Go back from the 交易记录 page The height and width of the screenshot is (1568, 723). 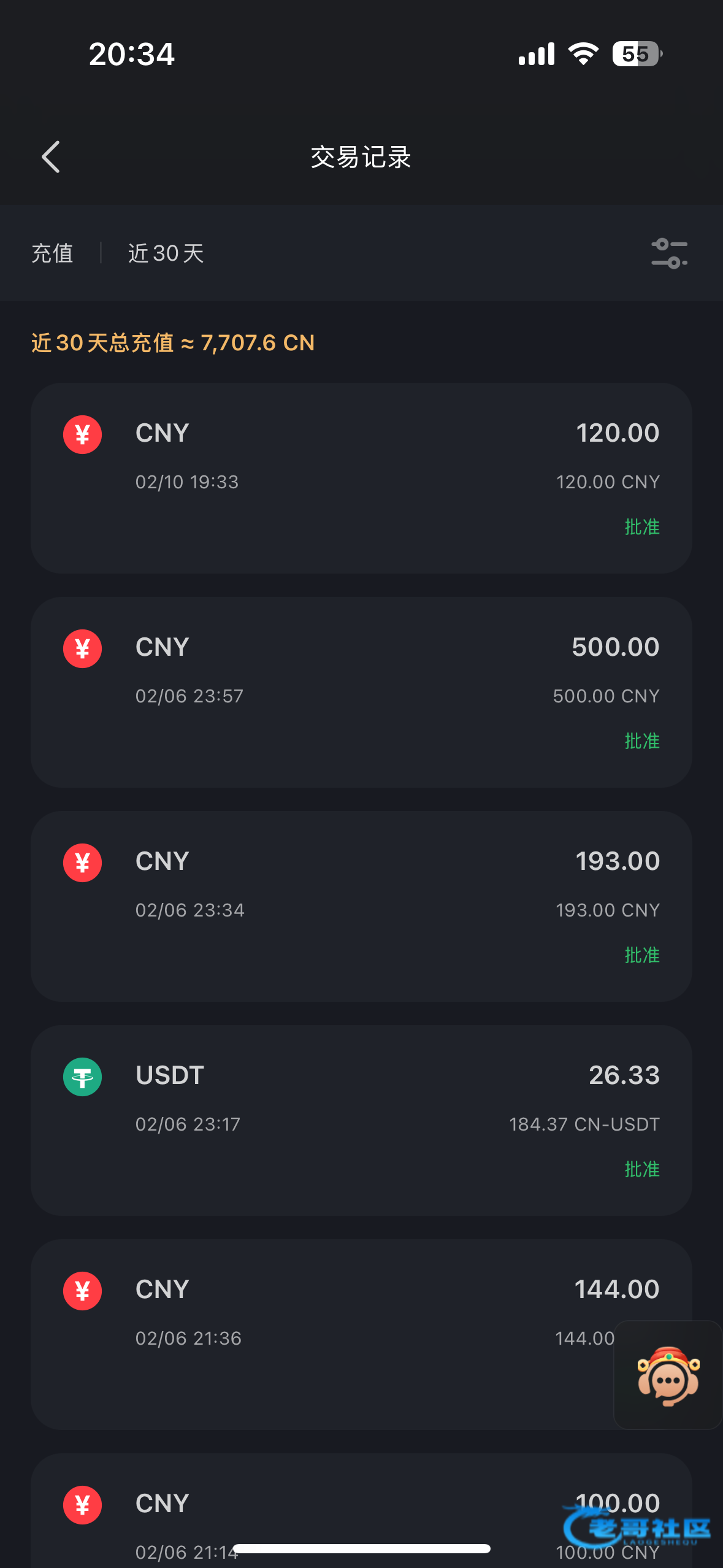coord(51,157)
